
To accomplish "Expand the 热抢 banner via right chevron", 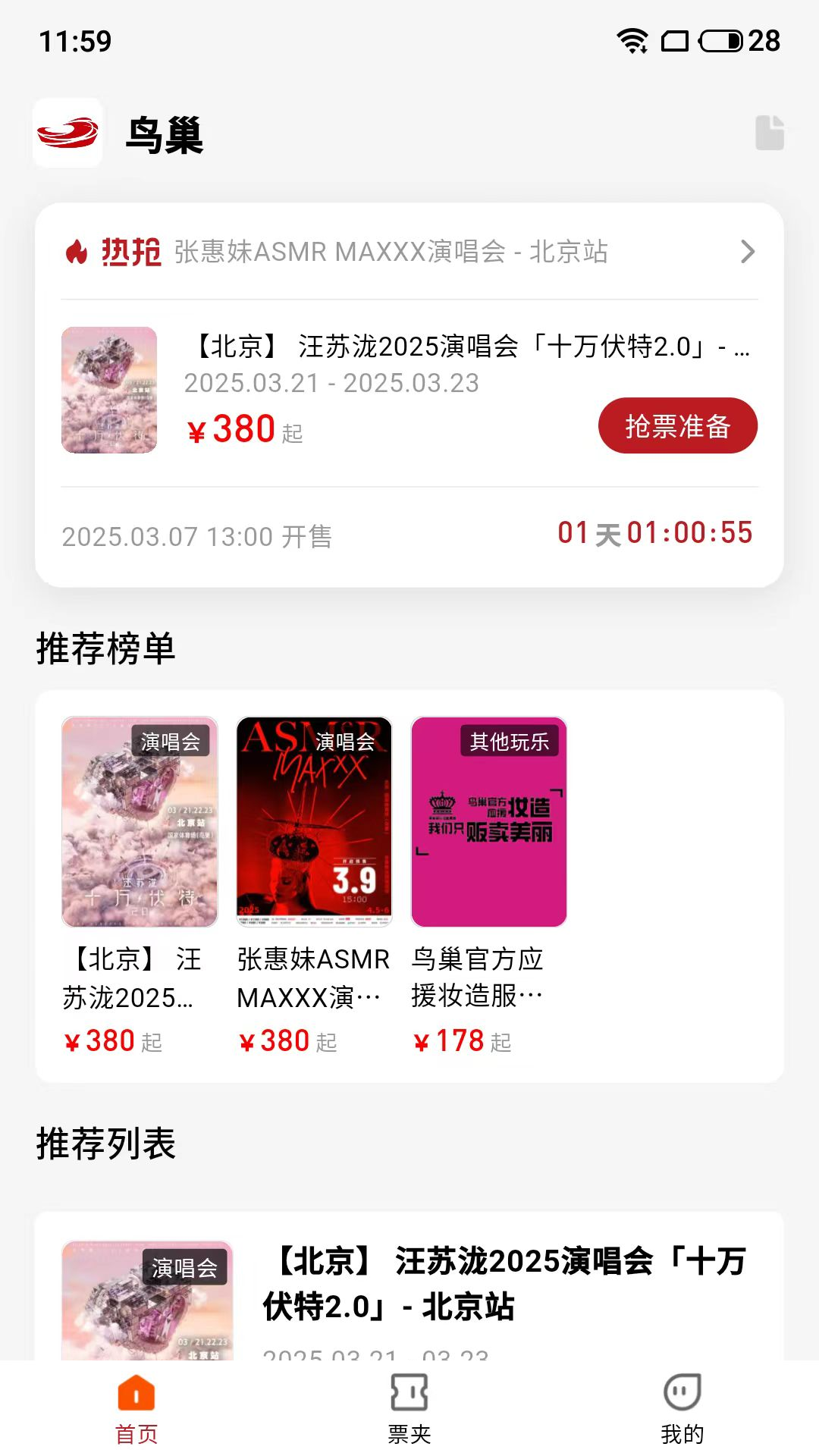I will (748, 251).
